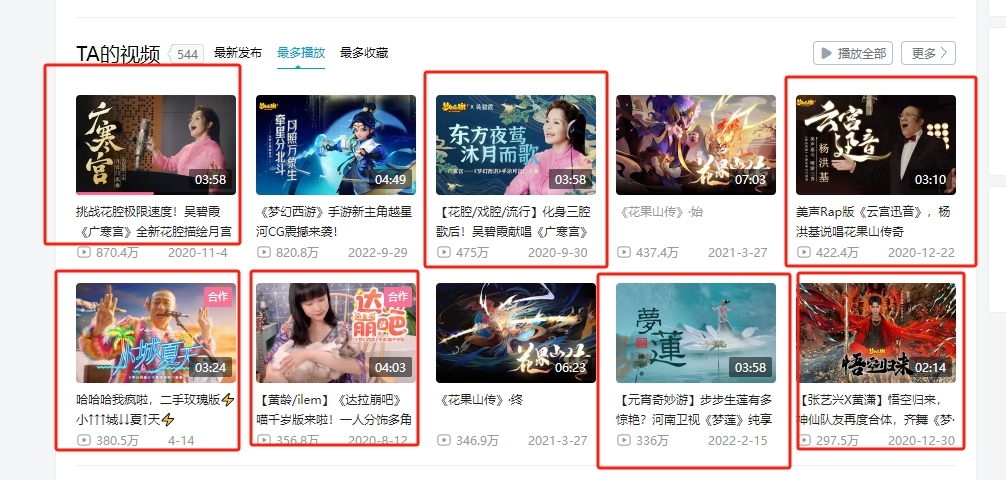The height and width of the screenshot is (480, 1006).
Task: Select the 最多播放 sorting tab
Action: (x=301, y=52)
